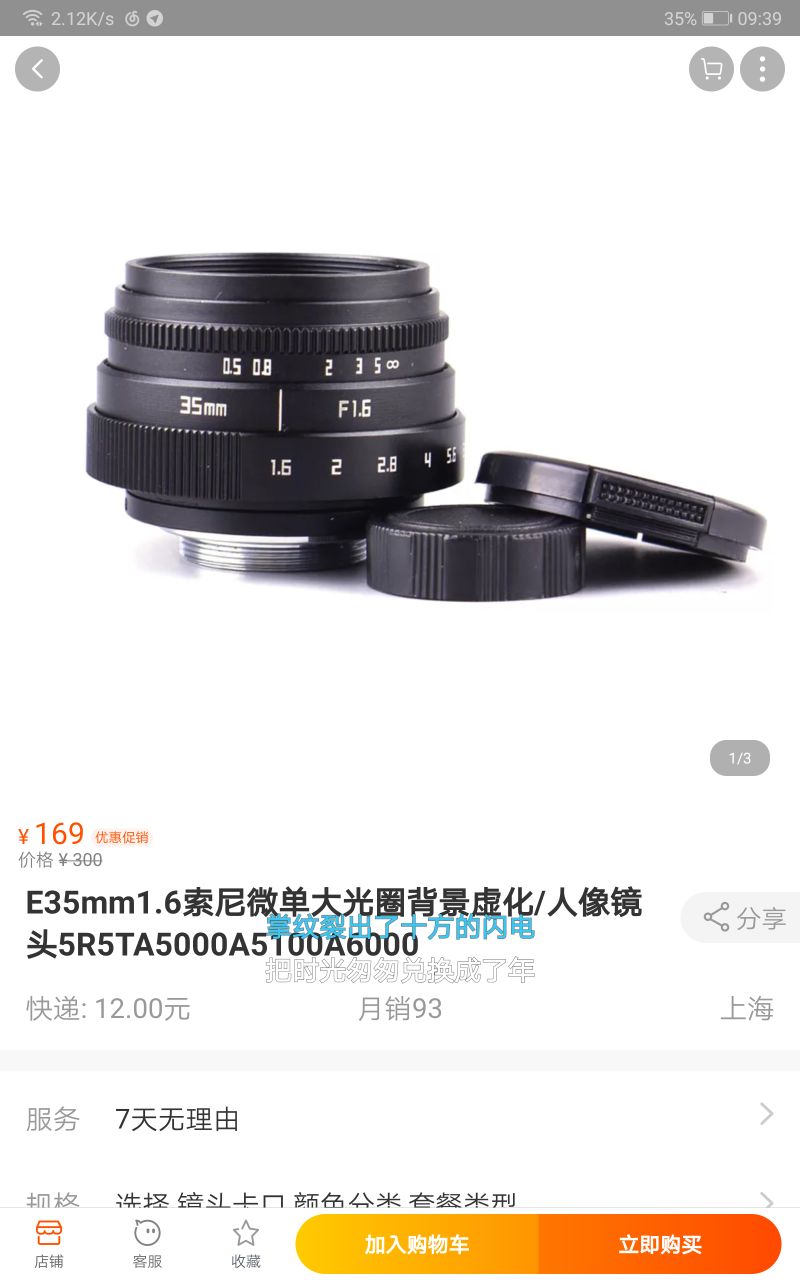Go back using the top-left arrow
The width and height of the screenshot is (800, 1280).
(x=37, y=69)
